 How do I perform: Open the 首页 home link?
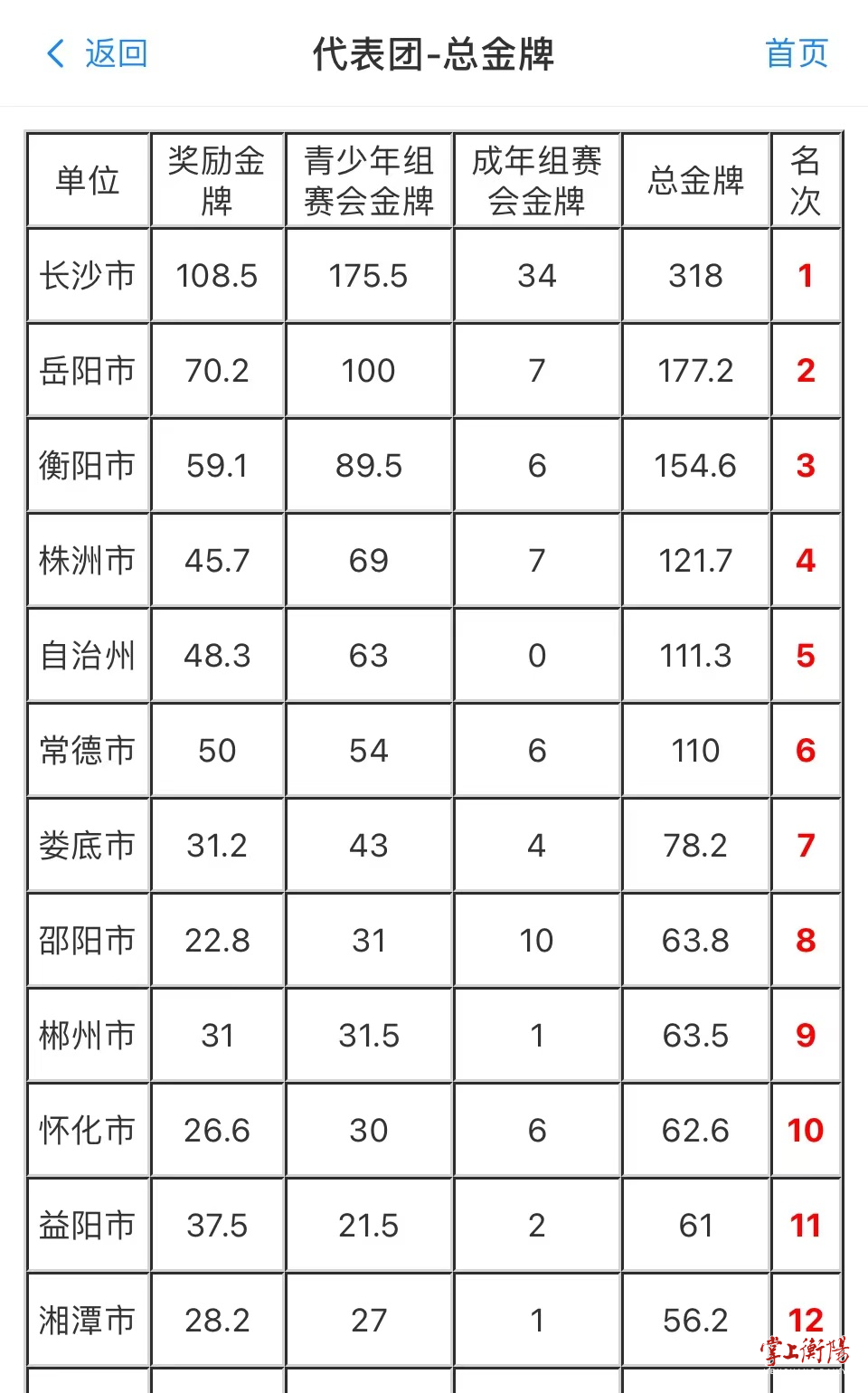(797, 53)
